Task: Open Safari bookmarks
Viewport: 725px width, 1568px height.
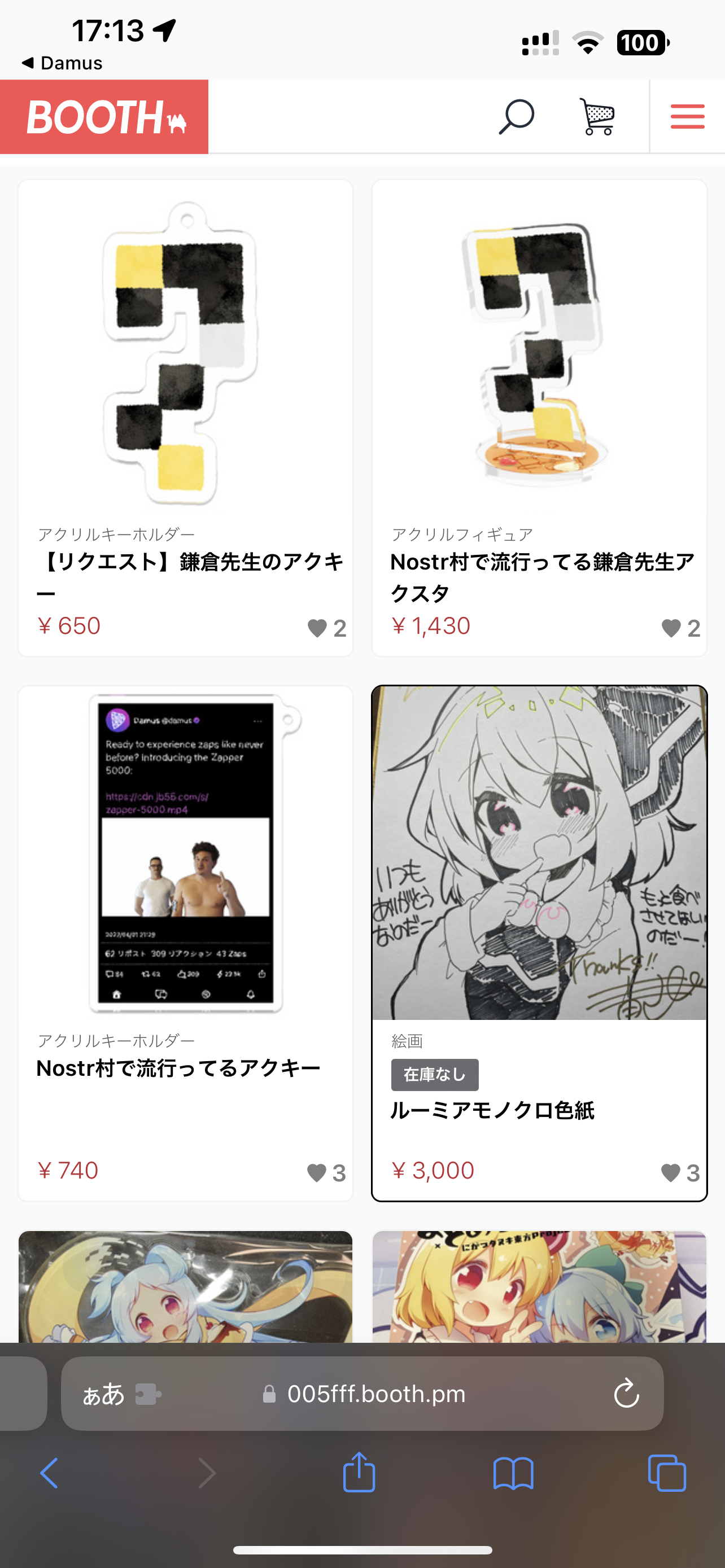Action: pos(513,1473)
